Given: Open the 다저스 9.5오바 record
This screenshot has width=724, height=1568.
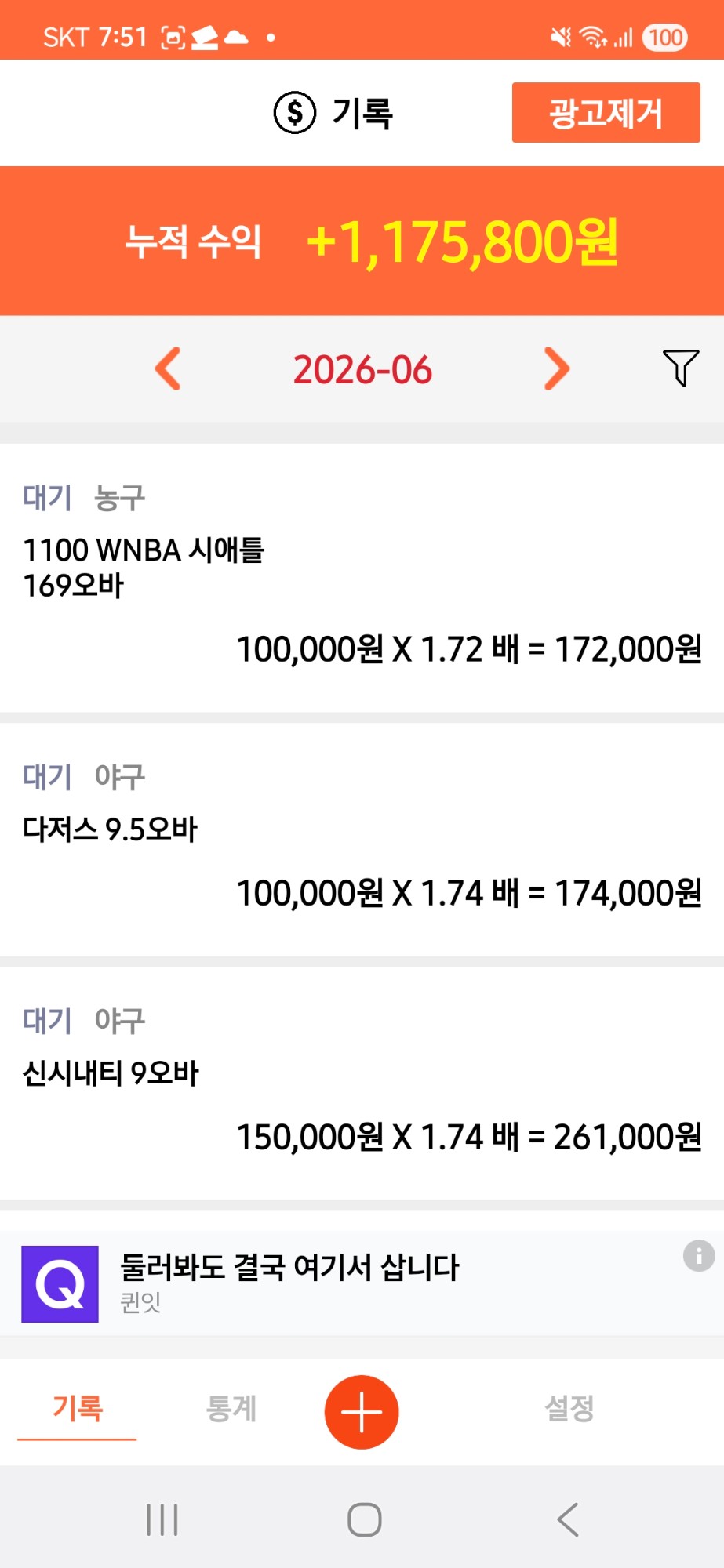Looking at the screenshot, I should 362,839.
